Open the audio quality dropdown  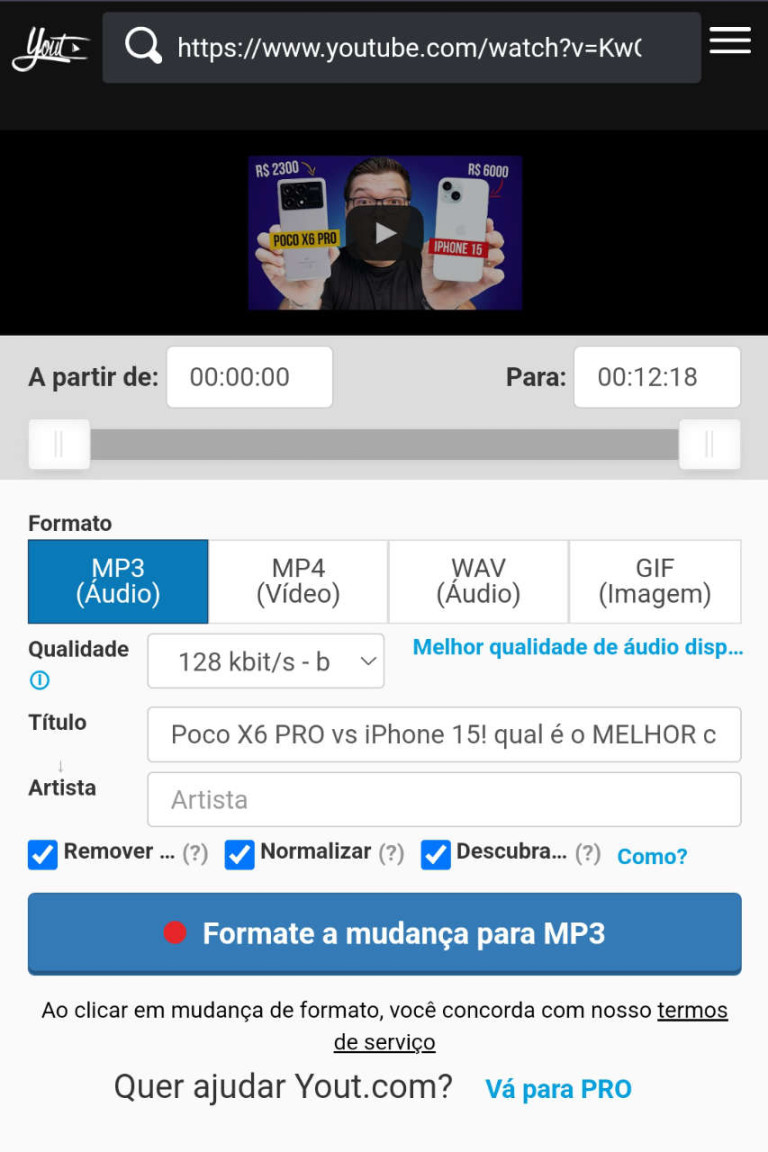265,661
